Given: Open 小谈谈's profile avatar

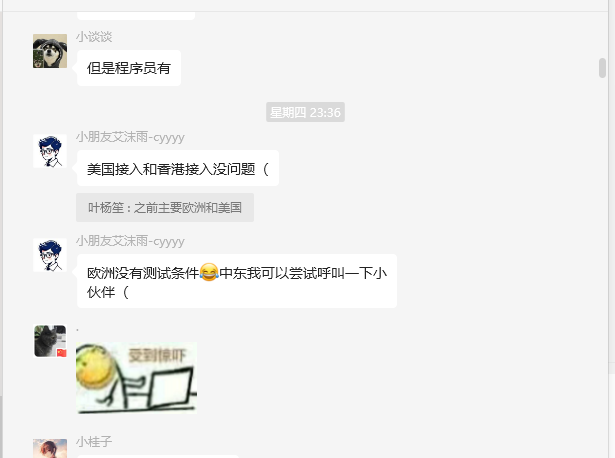Looking at the screenshot, I should (x=50, y=51).
